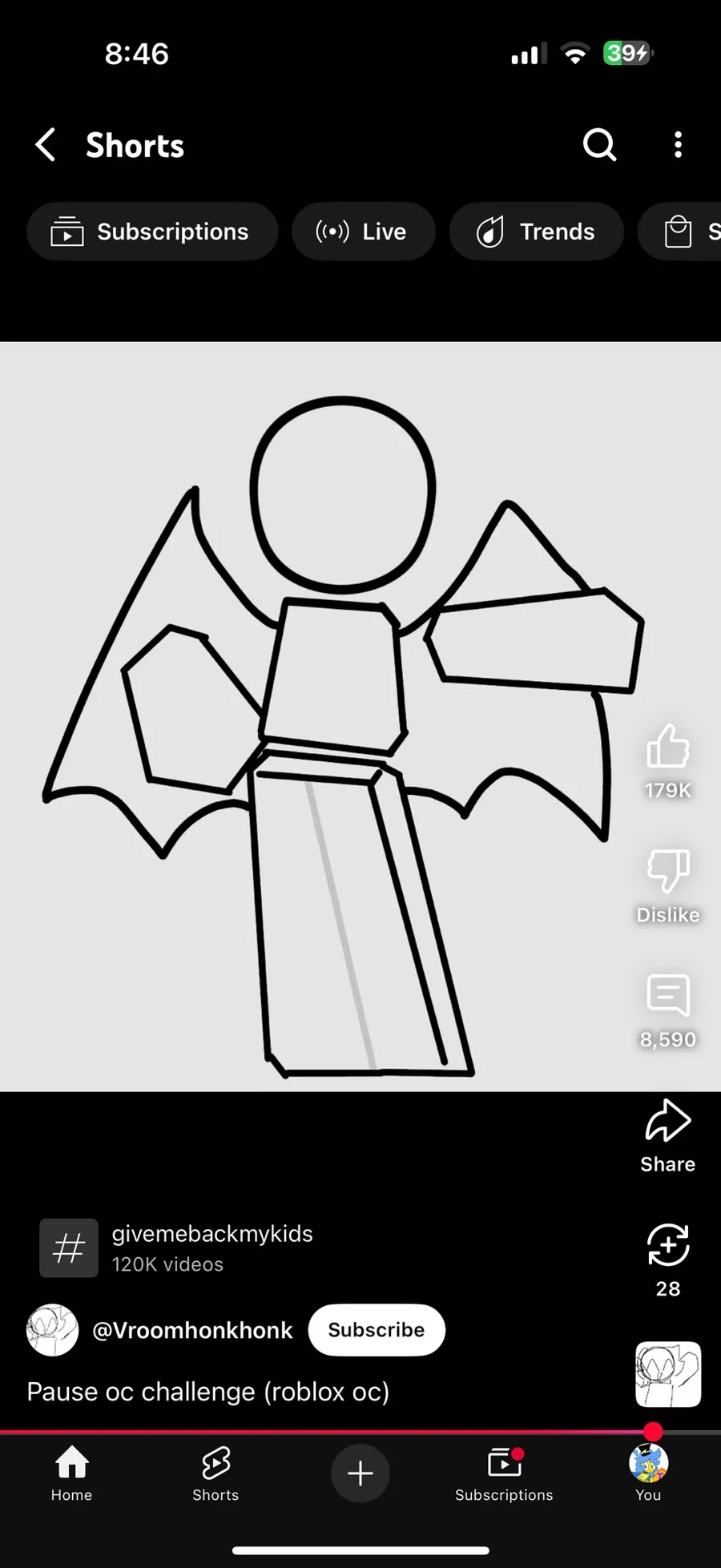Go back from Shorts

point(46,145)
